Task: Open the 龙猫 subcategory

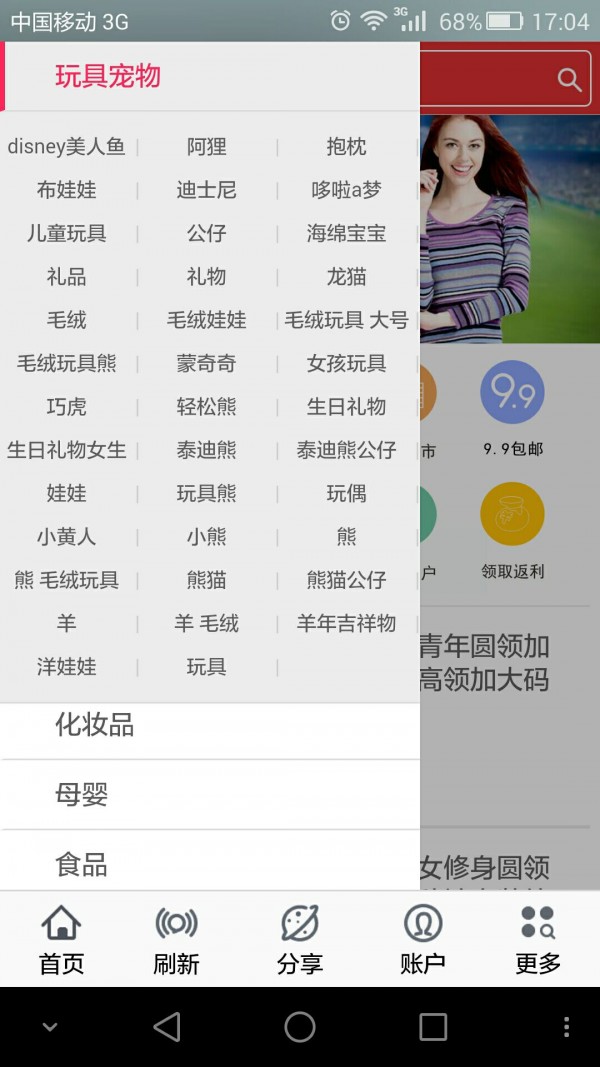Action: tap(346, 277)
